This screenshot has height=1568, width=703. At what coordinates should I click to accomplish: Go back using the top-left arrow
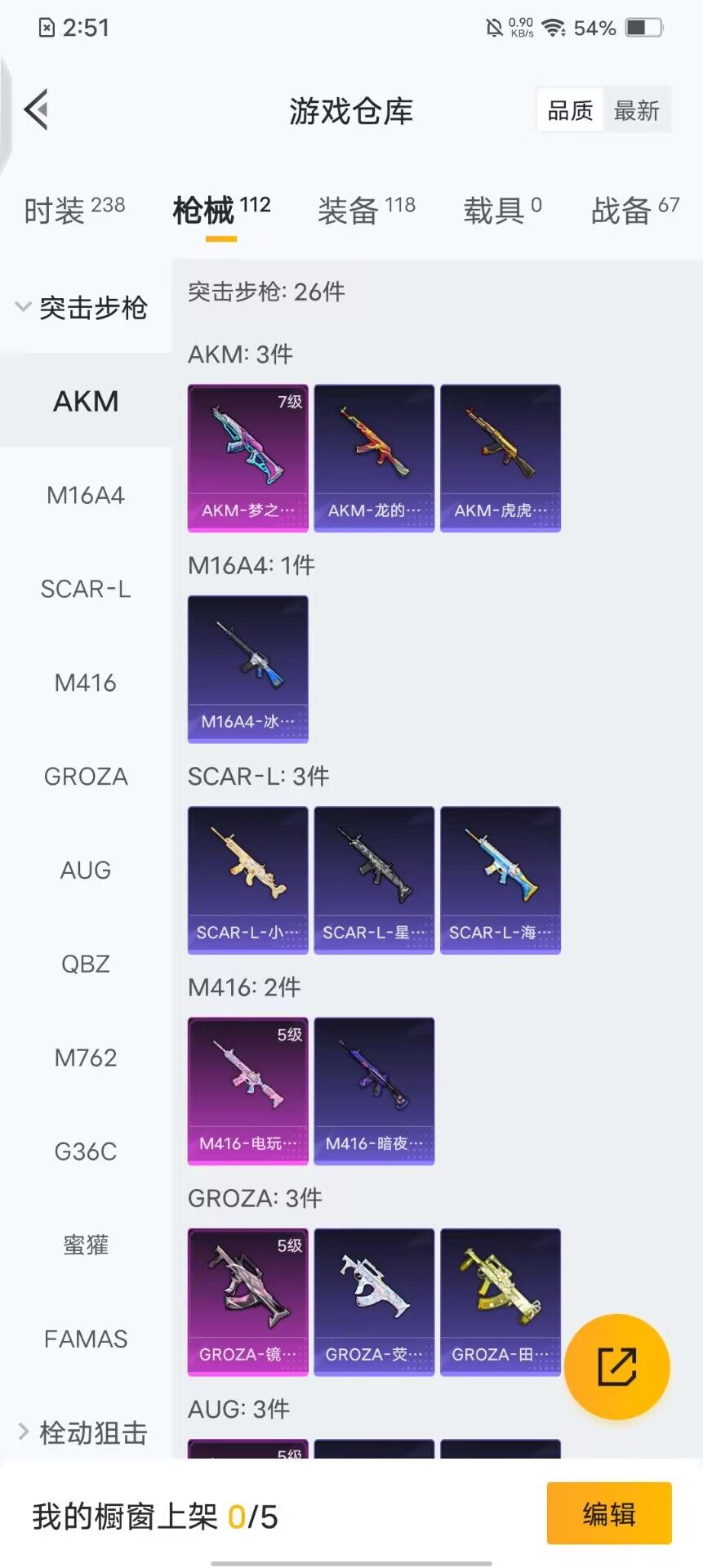tap(37, 109)
